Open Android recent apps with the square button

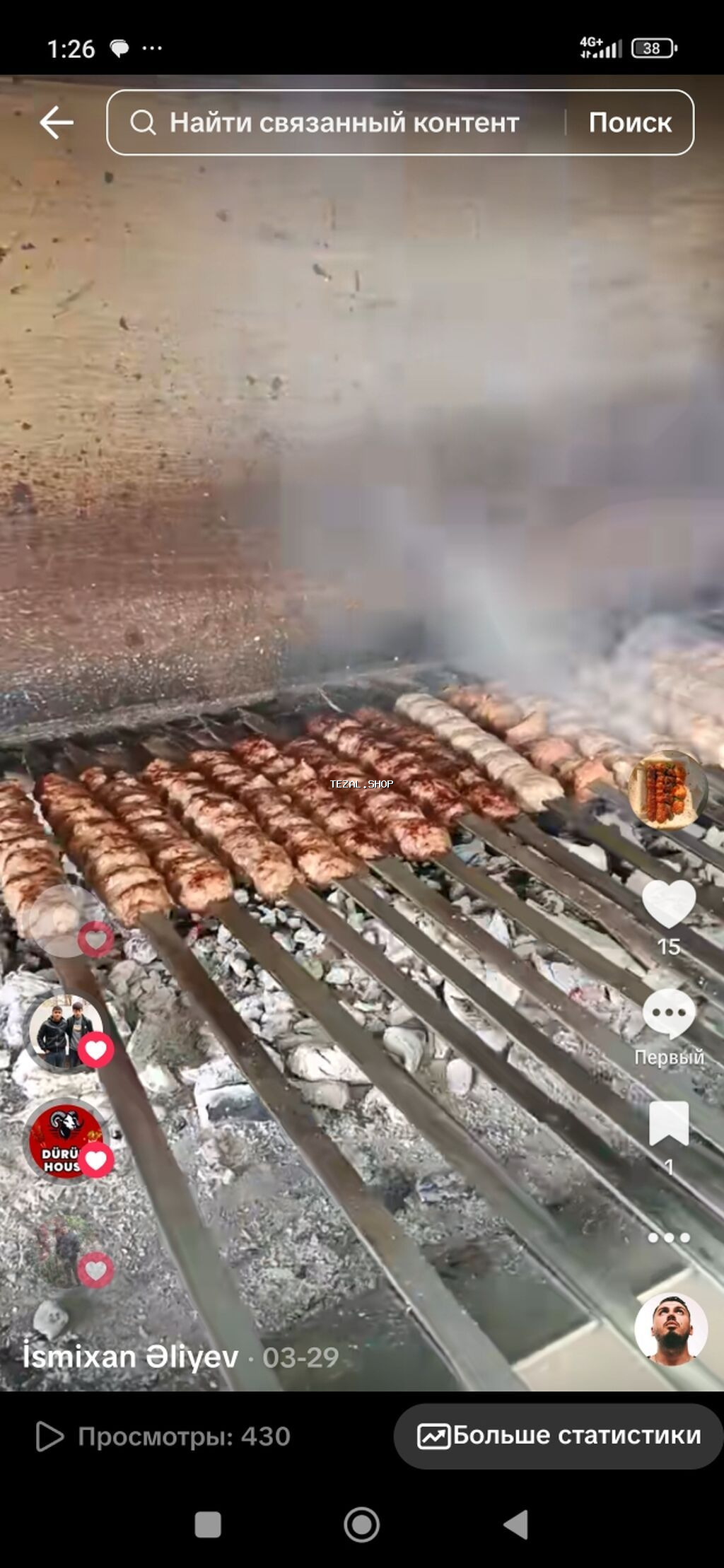pyautogui.click(x=206, y=1524)
